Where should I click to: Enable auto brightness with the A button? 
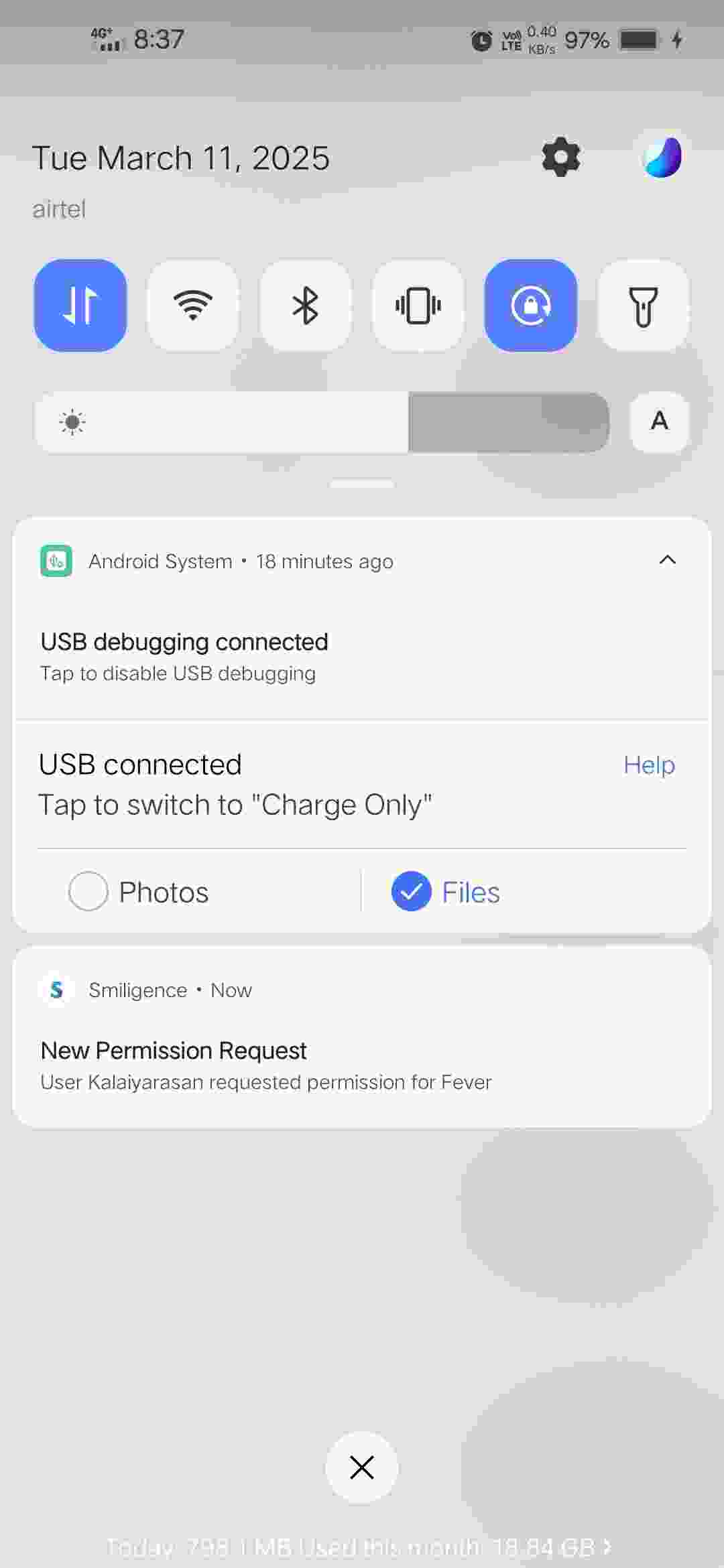click(660, 422)
